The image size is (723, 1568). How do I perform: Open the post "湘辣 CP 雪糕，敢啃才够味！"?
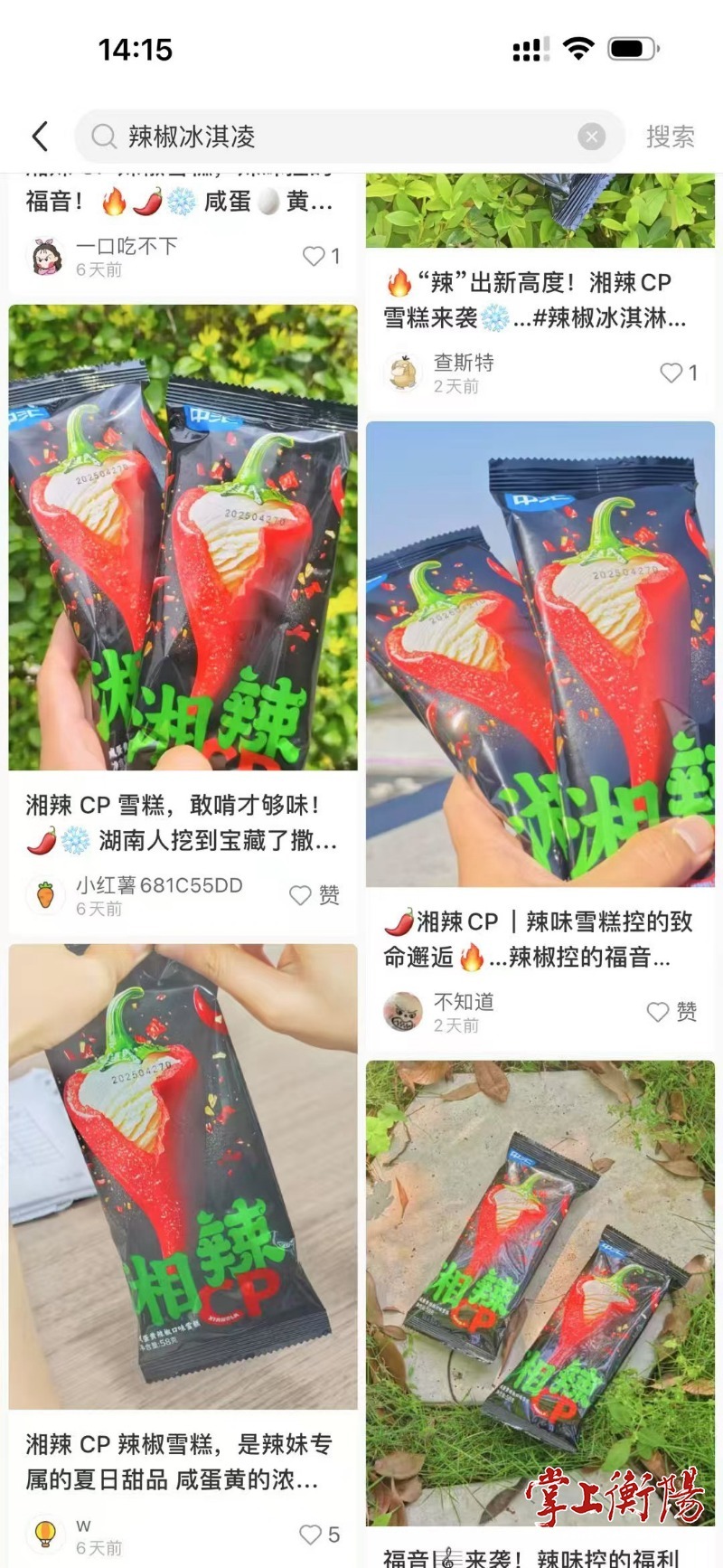coord(183,537)
